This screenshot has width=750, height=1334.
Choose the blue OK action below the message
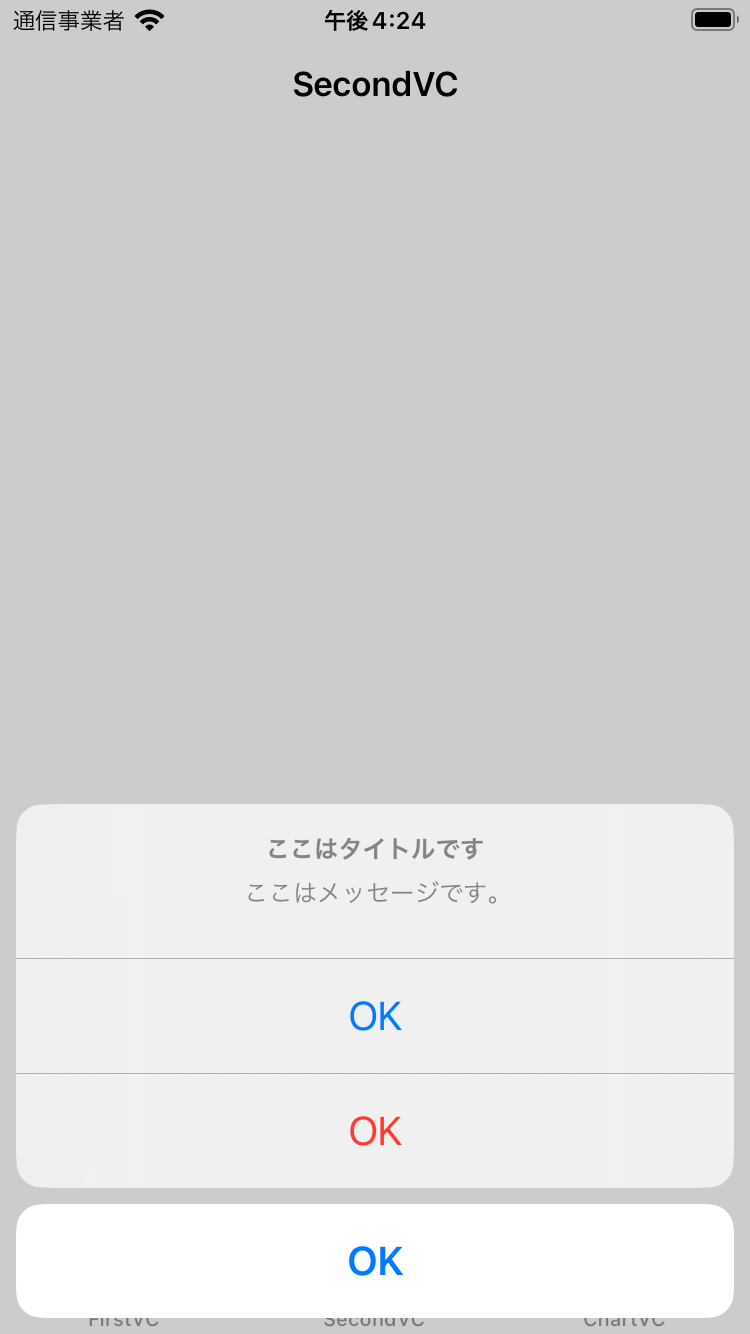click(375, 1016)
